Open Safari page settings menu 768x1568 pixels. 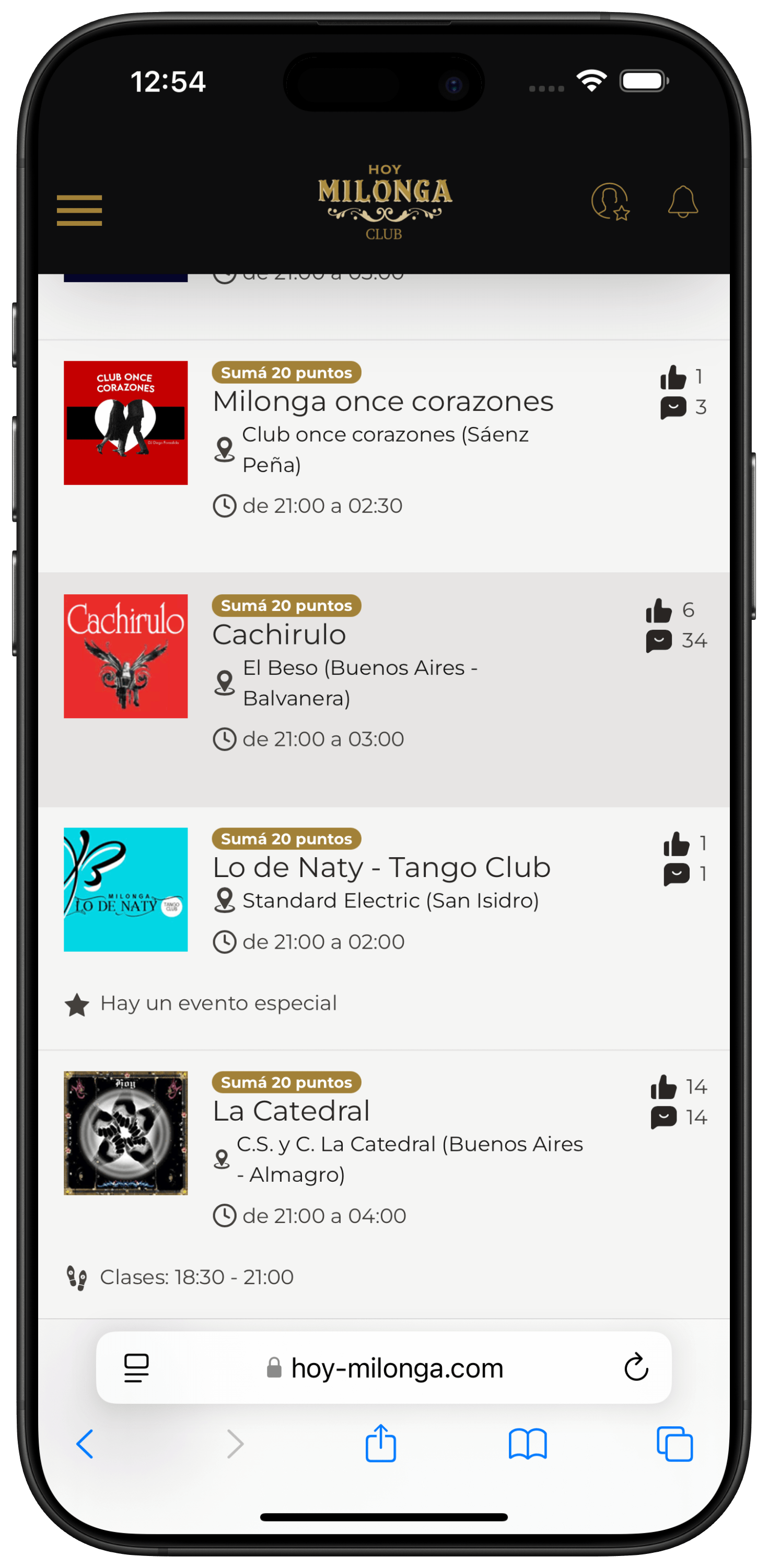[136, 1368]
